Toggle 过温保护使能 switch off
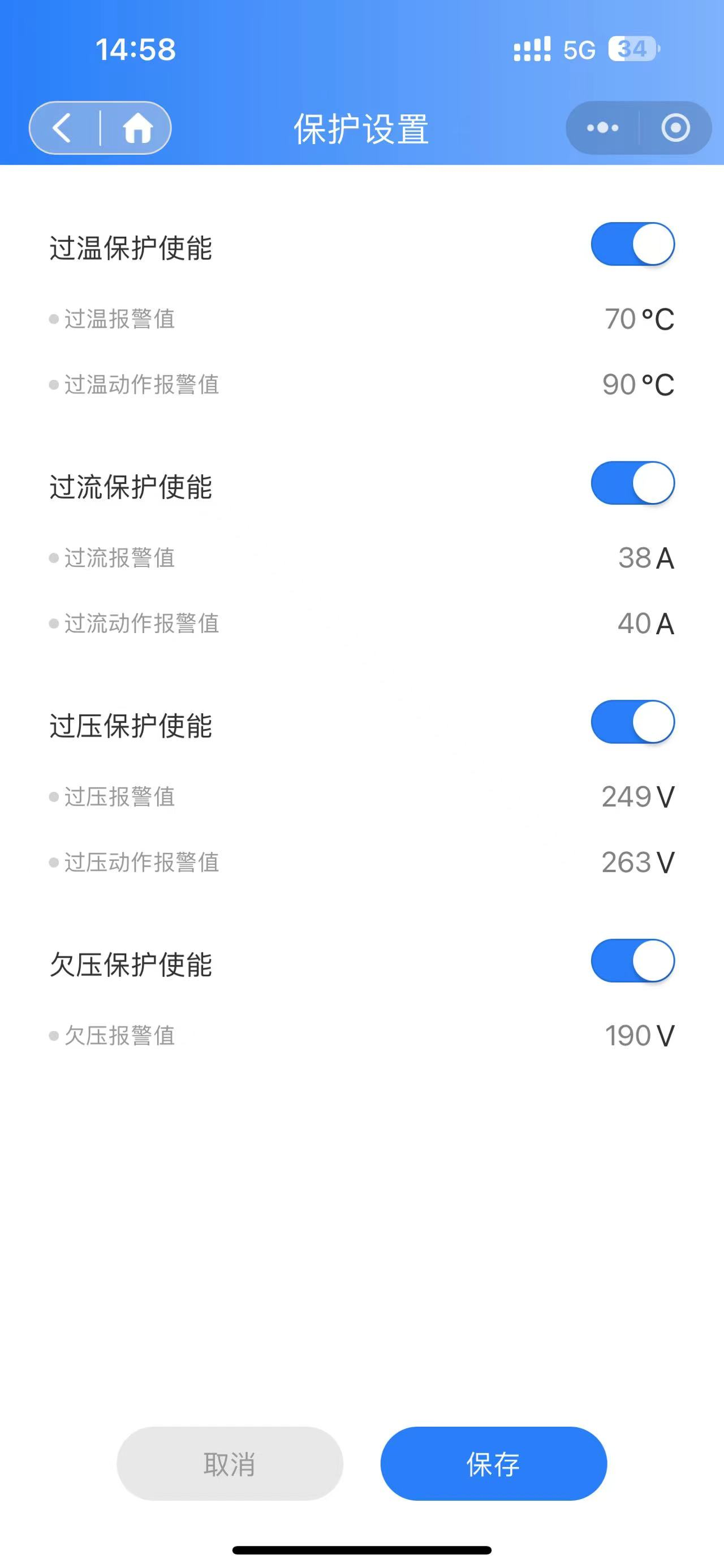Viewport: 724px width, 1568px height. tap(633, 244)
